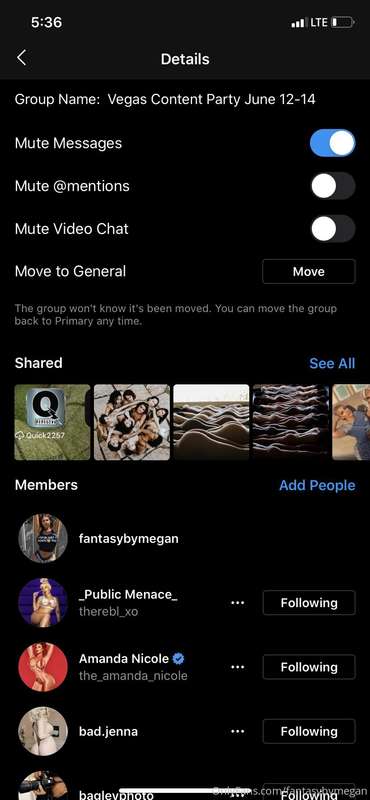Image resolution: width=370 pixels, height=800 pixels.
Task: Unfollow Amanda Nicole via Following button
Action: (309, 667)
